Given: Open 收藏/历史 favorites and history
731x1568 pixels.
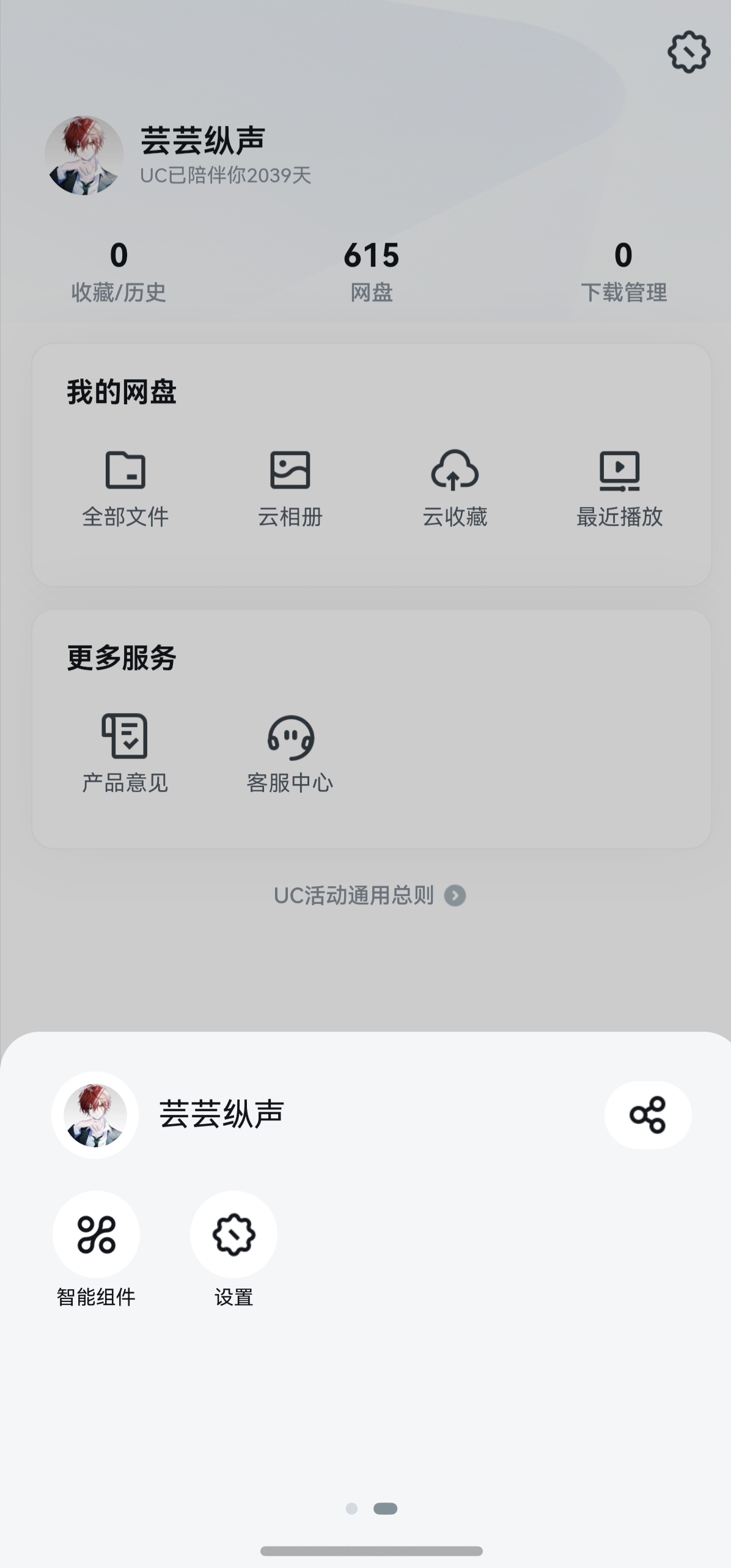Looking at the screenshot, I should click(x=119, y=271).
